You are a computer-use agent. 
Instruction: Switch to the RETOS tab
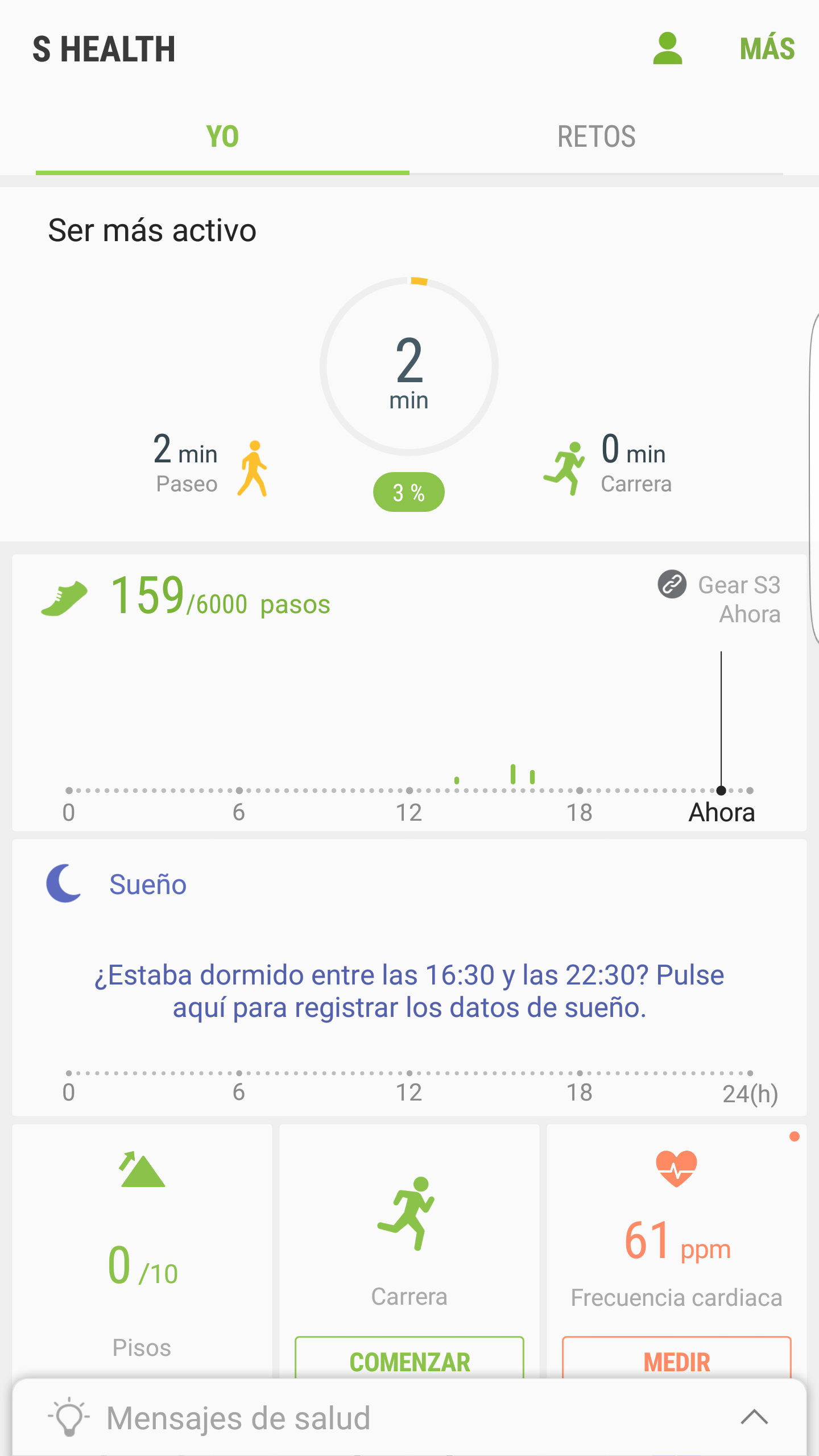(x=596, y=137)
